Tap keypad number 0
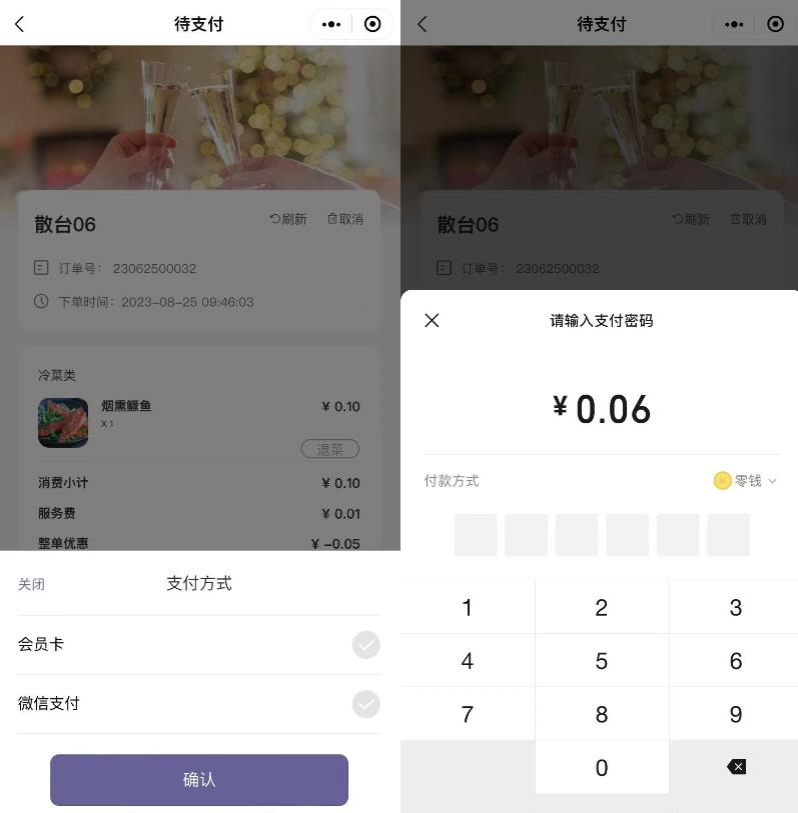 [x=601, y=768]
